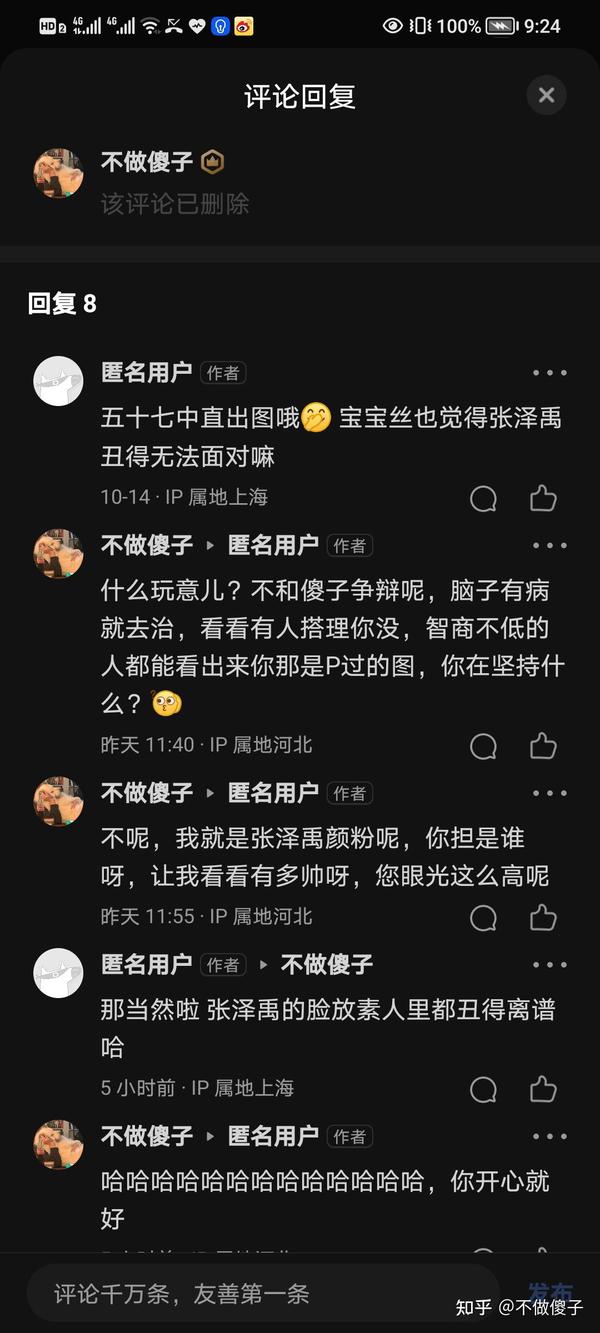Open more options for the 我就是张泽禹颜粉 reply
The image size is (600, 1333).
coord(550,793)
